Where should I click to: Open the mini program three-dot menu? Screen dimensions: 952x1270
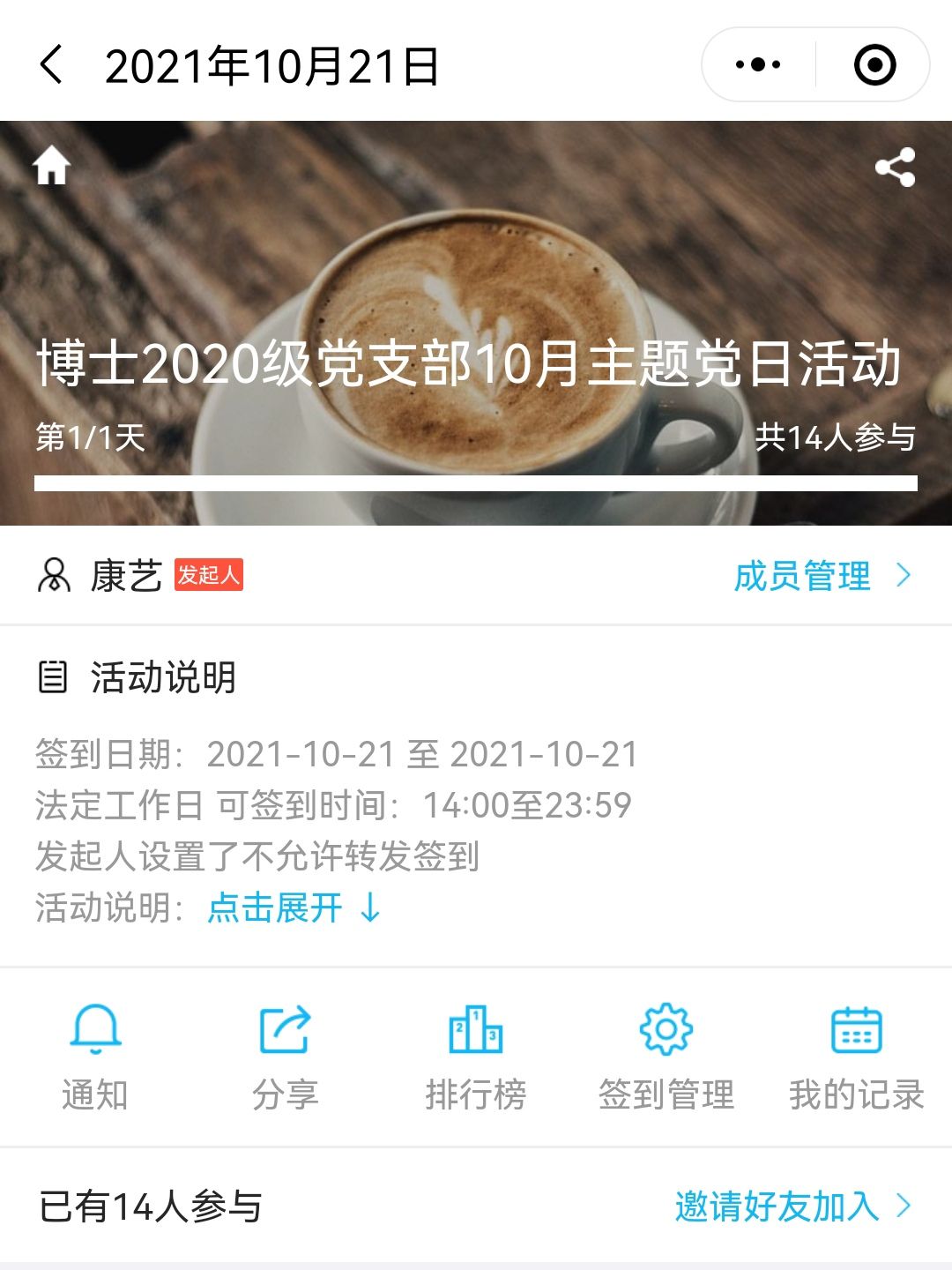pos(758,65)
